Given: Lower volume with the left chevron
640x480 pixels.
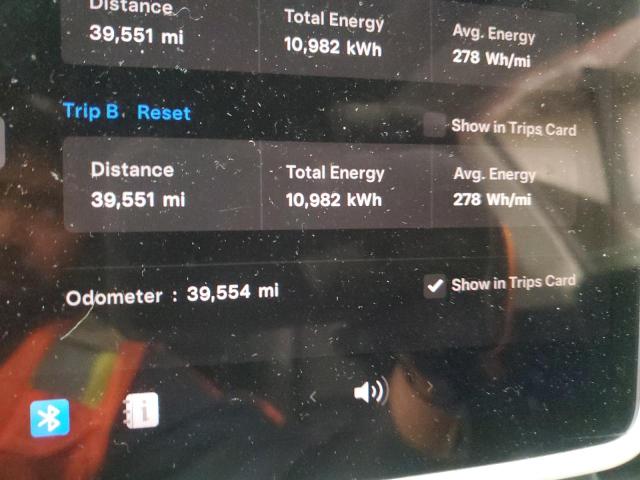Looking at the screenshot, I should 313,396.
